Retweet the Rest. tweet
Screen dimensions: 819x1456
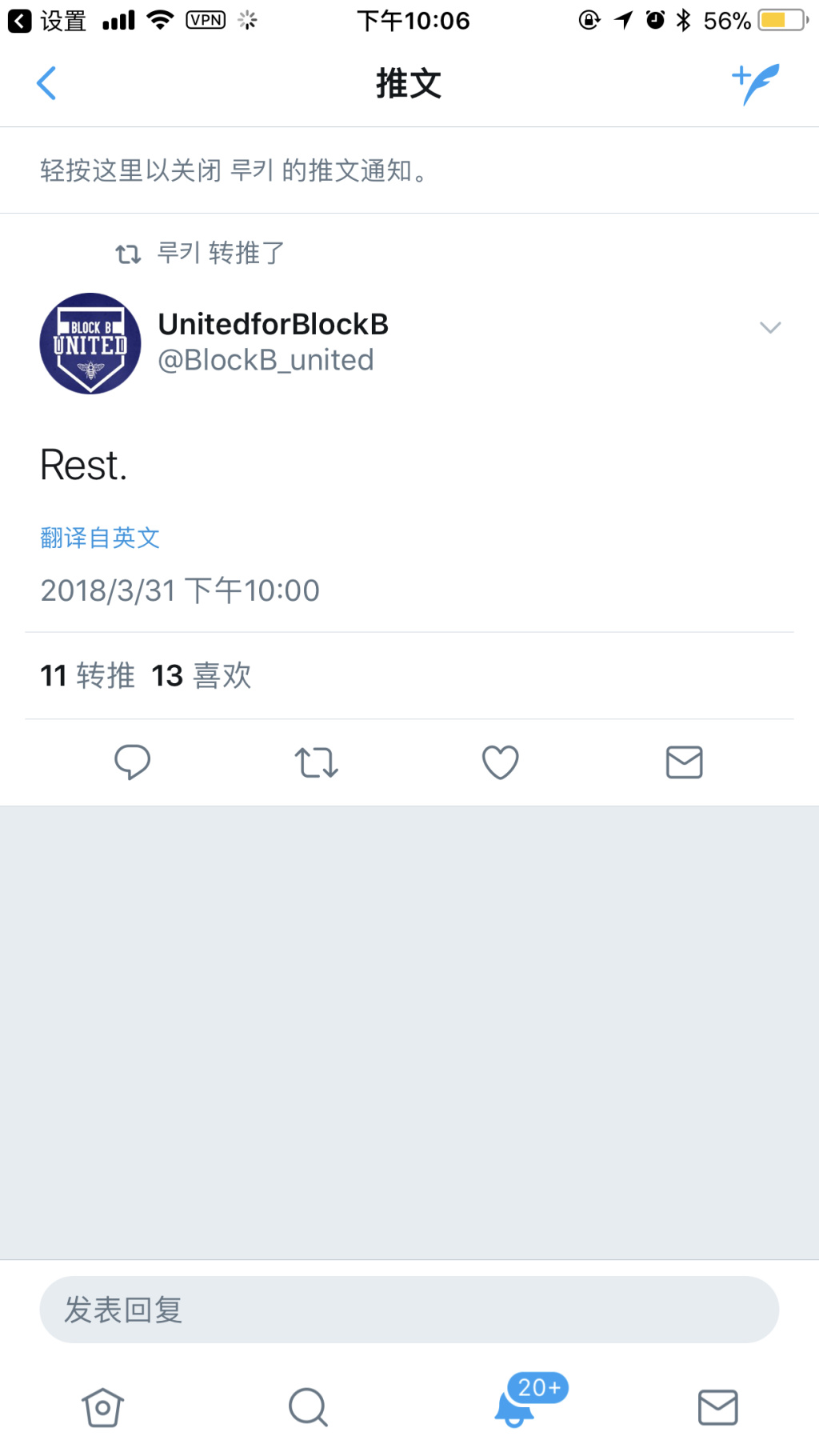tap(317, 762)
